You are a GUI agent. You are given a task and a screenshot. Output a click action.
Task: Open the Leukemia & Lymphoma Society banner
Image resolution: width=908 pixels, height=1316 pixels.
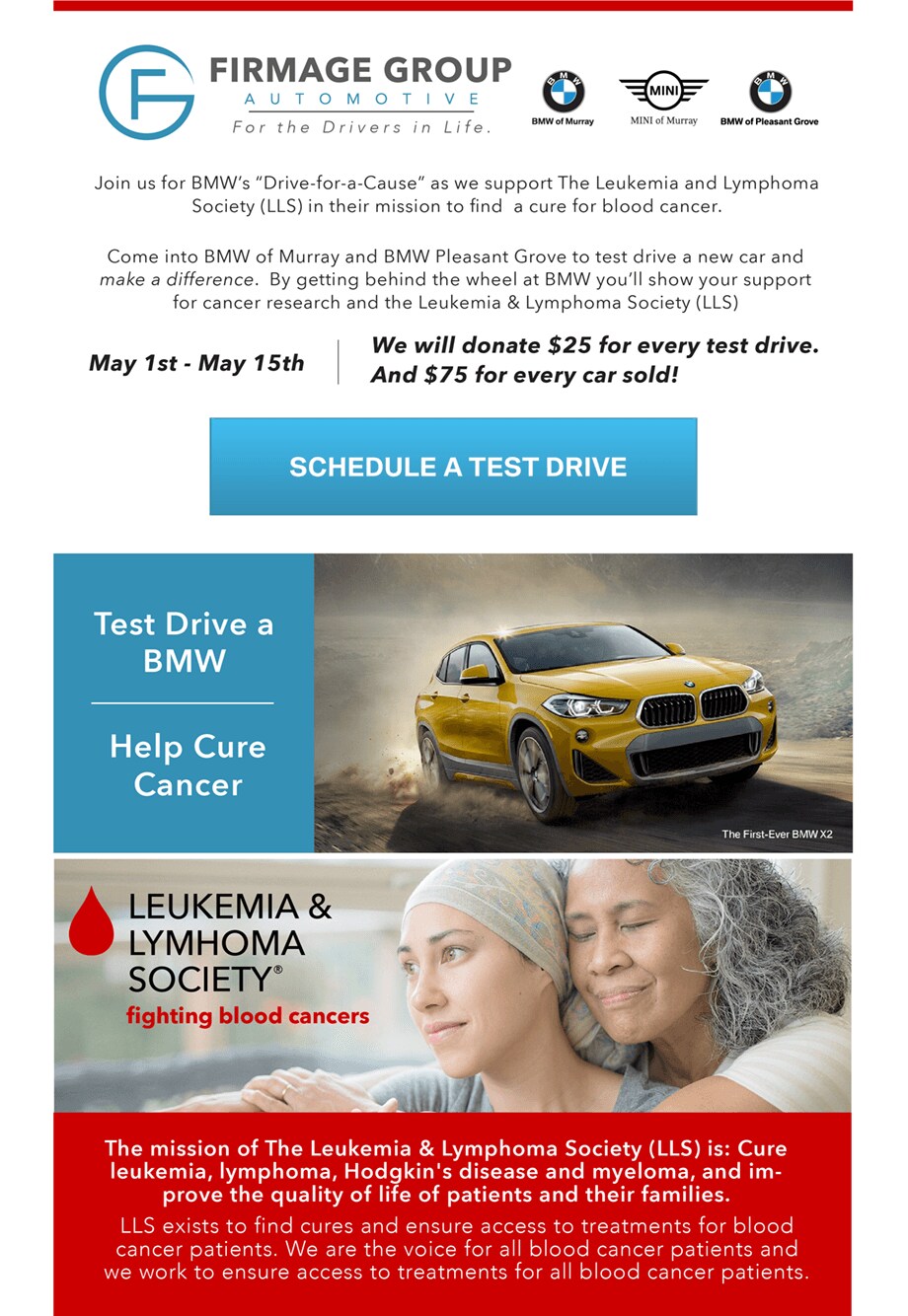click(x=453, y=985)
